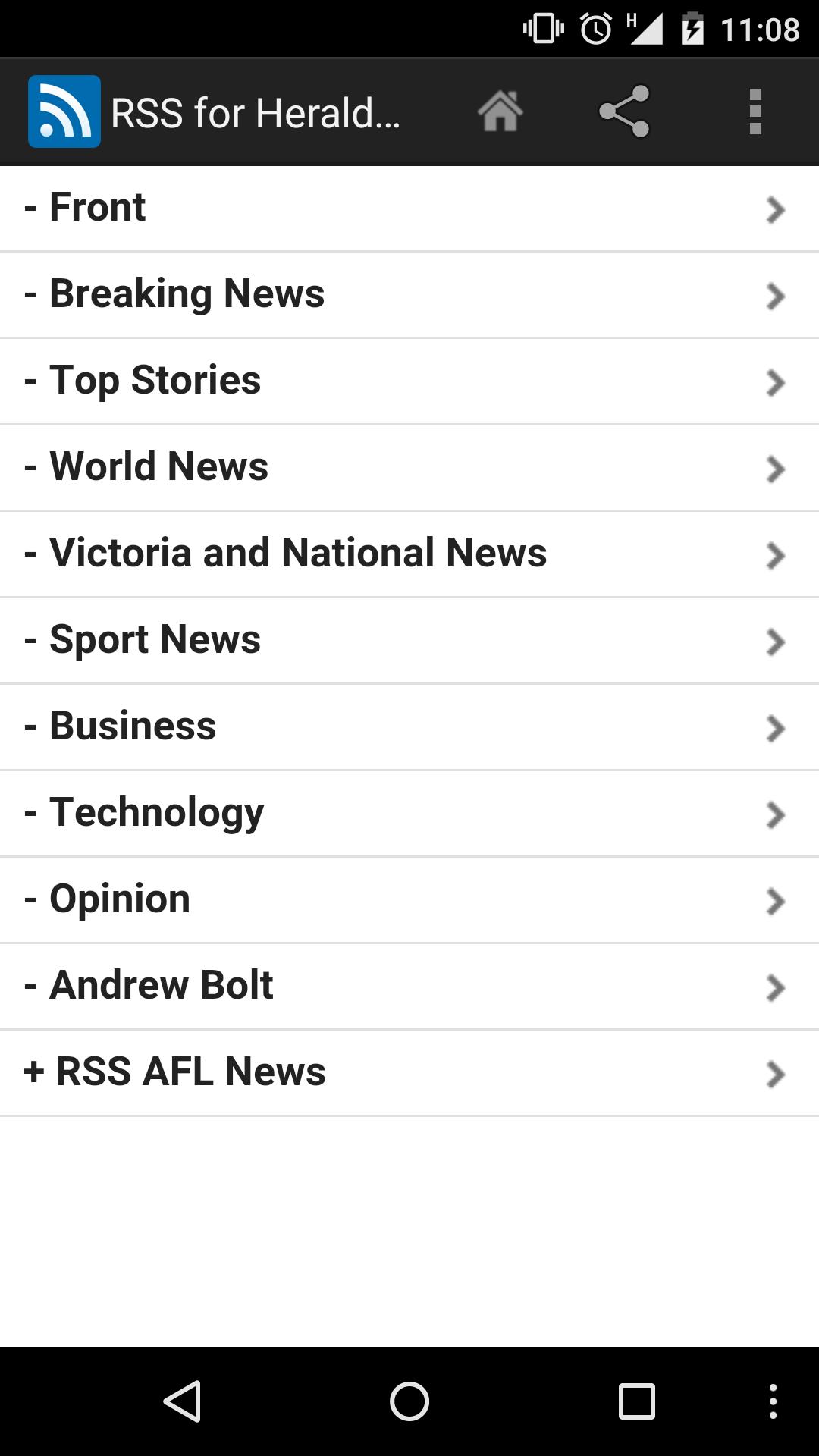
Task: Open the overflow menu icon
Action: click(754, 111)
